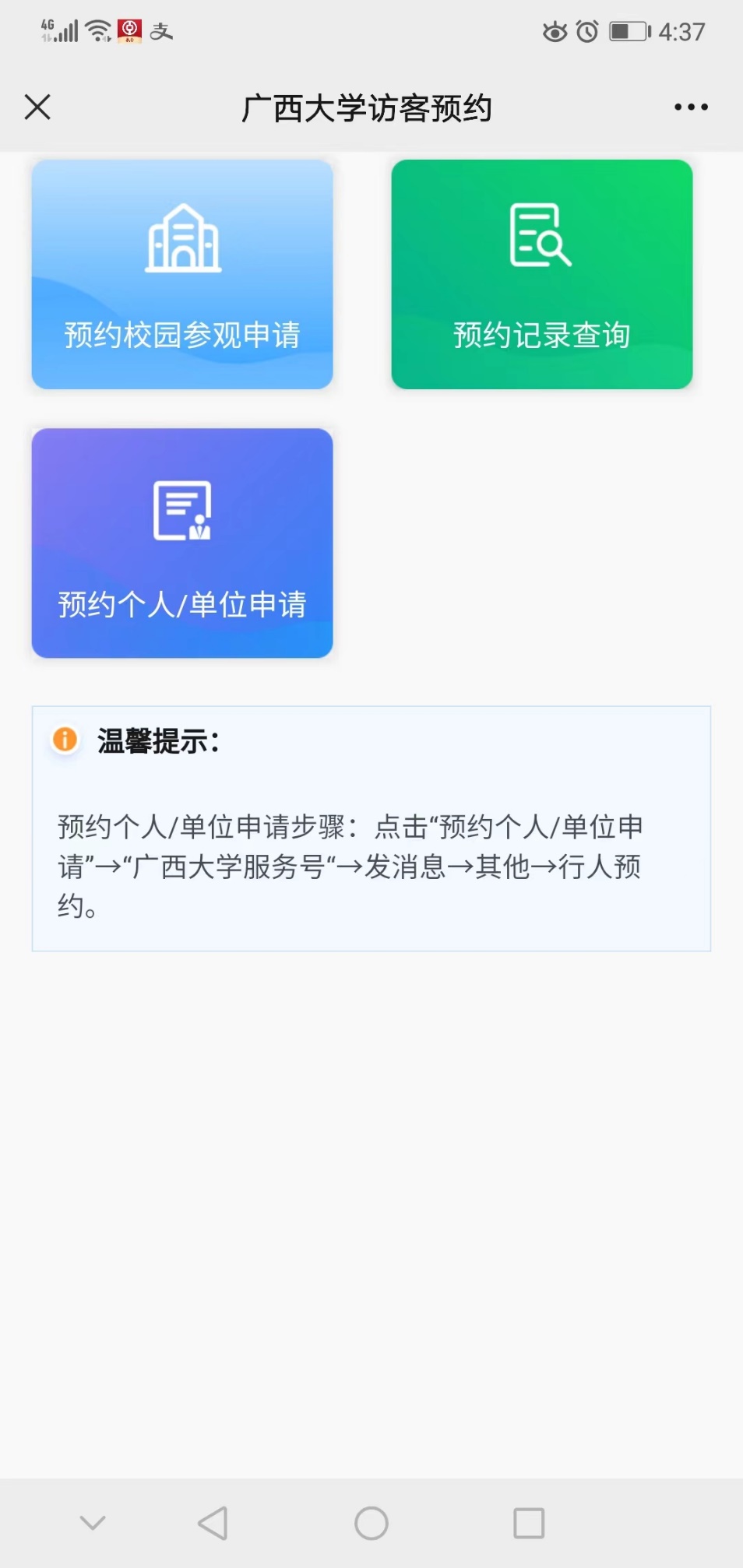
Task: Show recent apps with the square button
Action: (x=529, y=1523)
